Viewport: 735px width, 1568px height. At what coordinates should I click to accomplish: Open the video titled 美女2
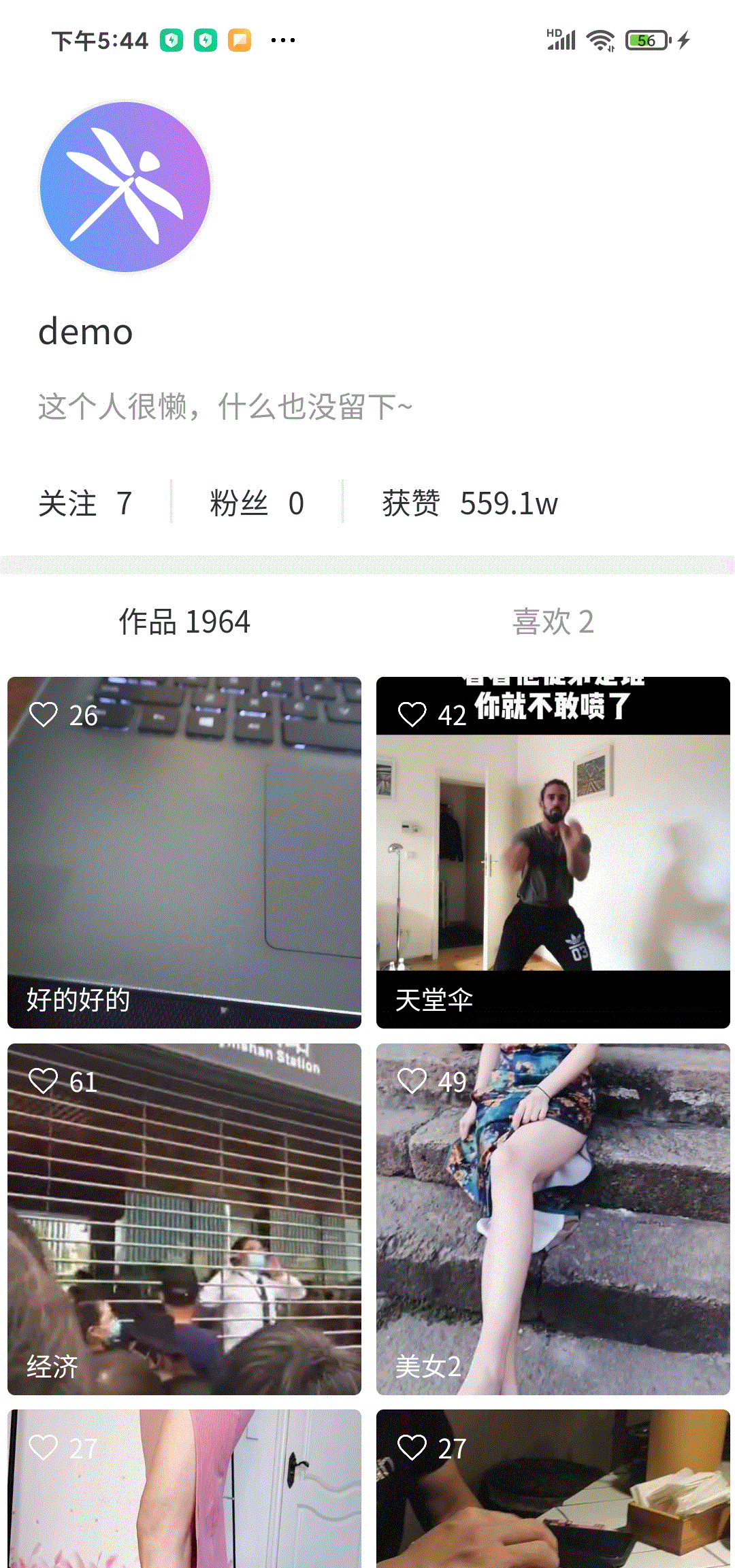(x=553, y=1218)
